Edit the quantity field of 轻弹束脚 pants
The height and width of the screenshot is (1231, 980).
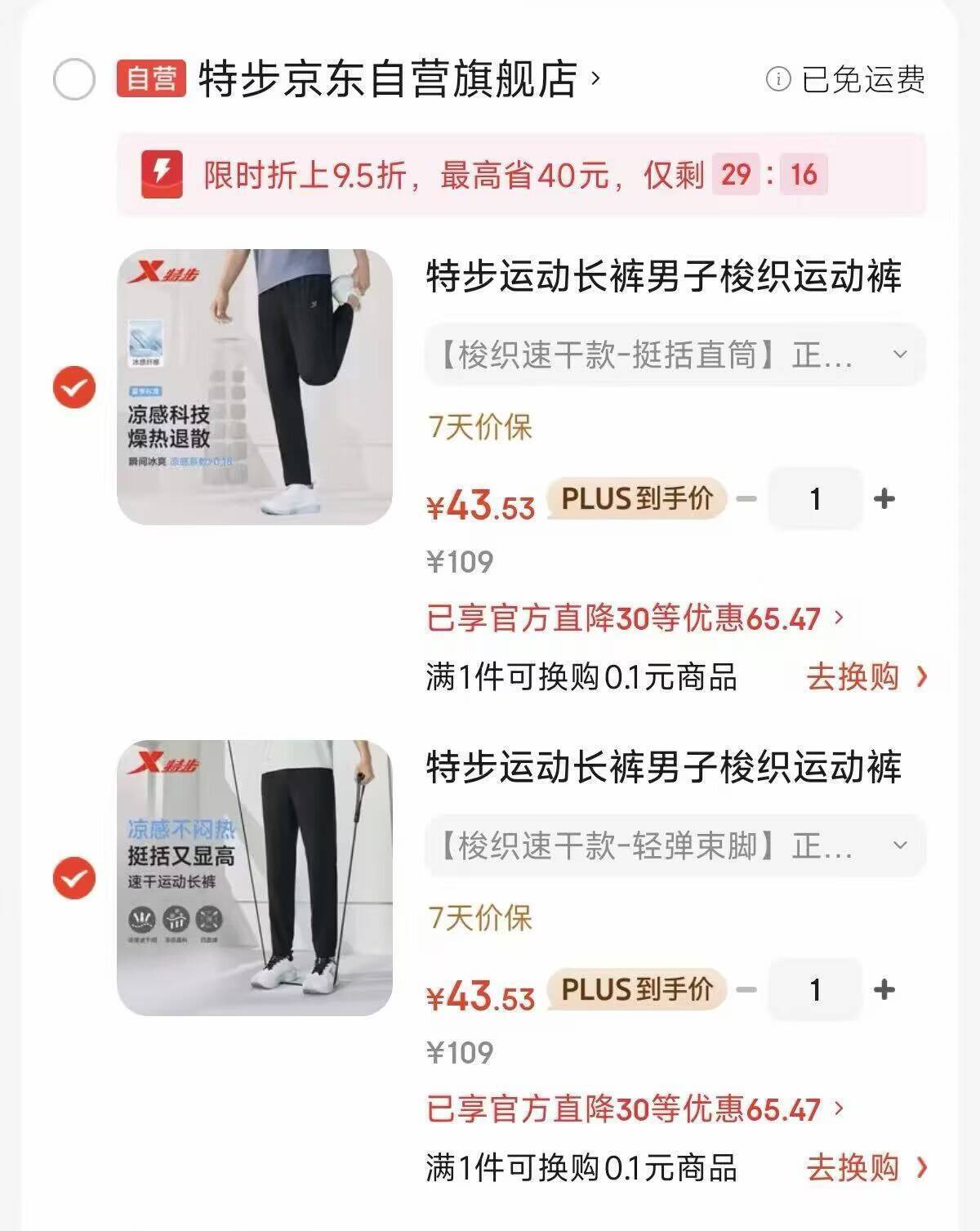[815, 990]
